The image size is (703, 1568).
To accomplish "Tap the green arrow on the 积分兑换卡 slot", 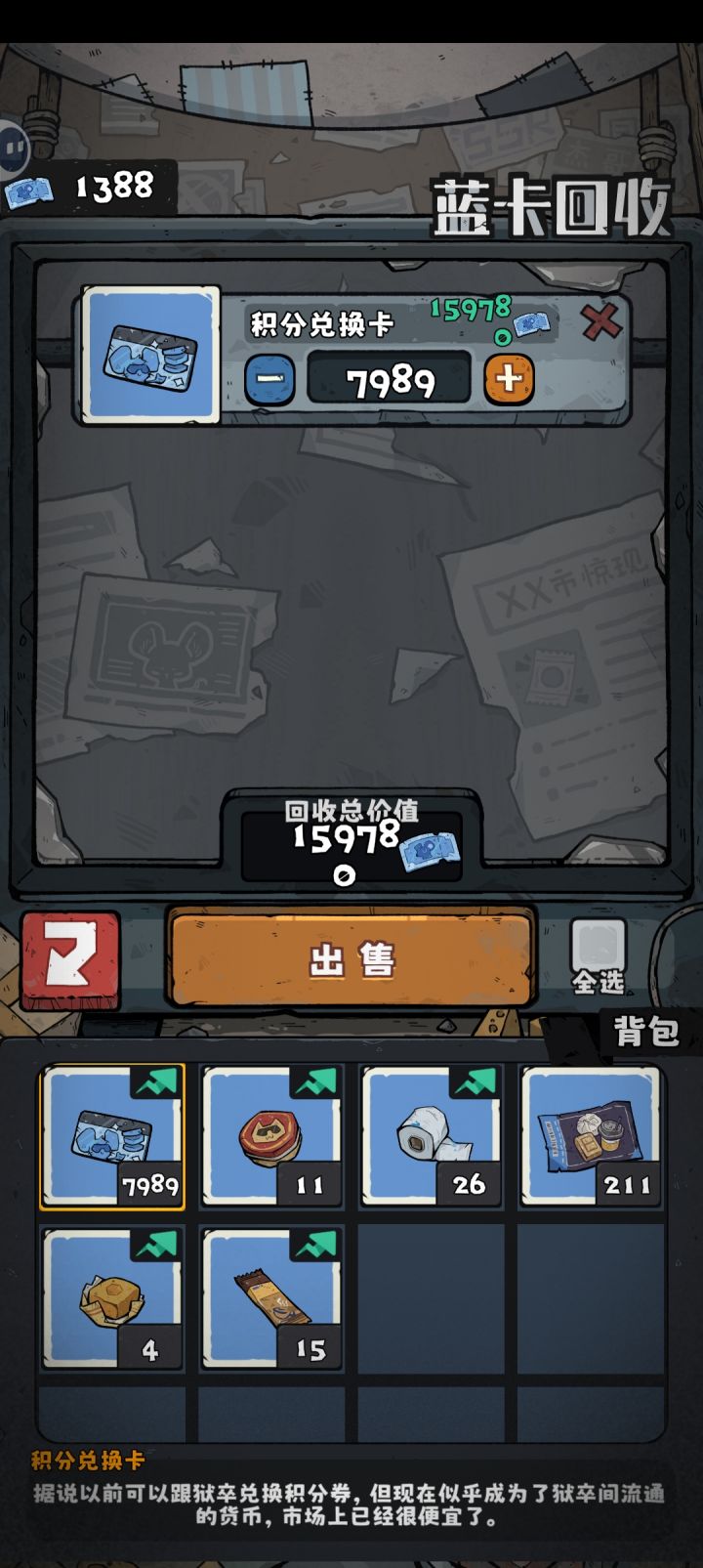I will tap(153, 1086).
